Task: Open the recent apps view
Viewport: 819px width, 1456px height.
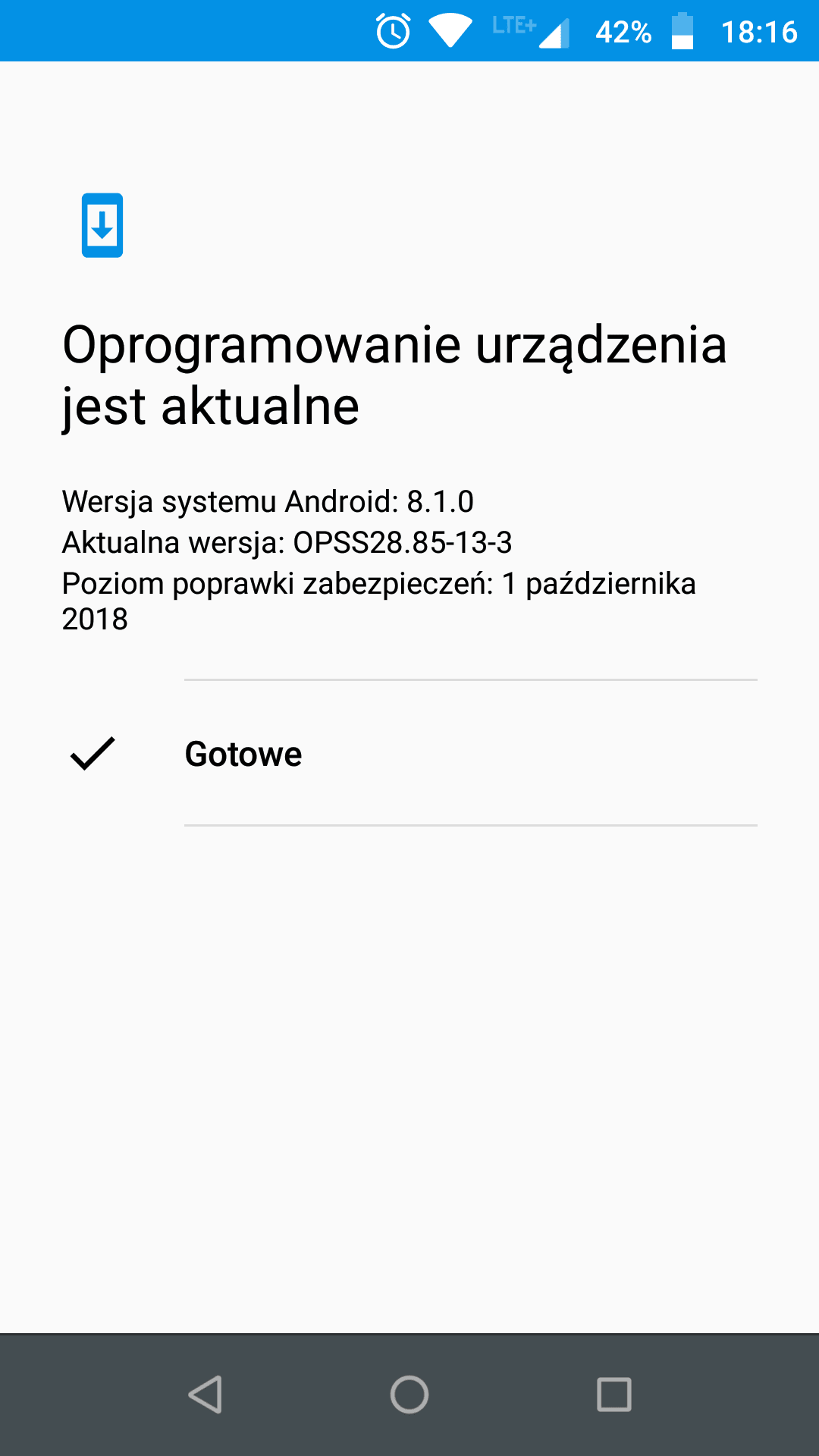Action: click(614, 1394)
